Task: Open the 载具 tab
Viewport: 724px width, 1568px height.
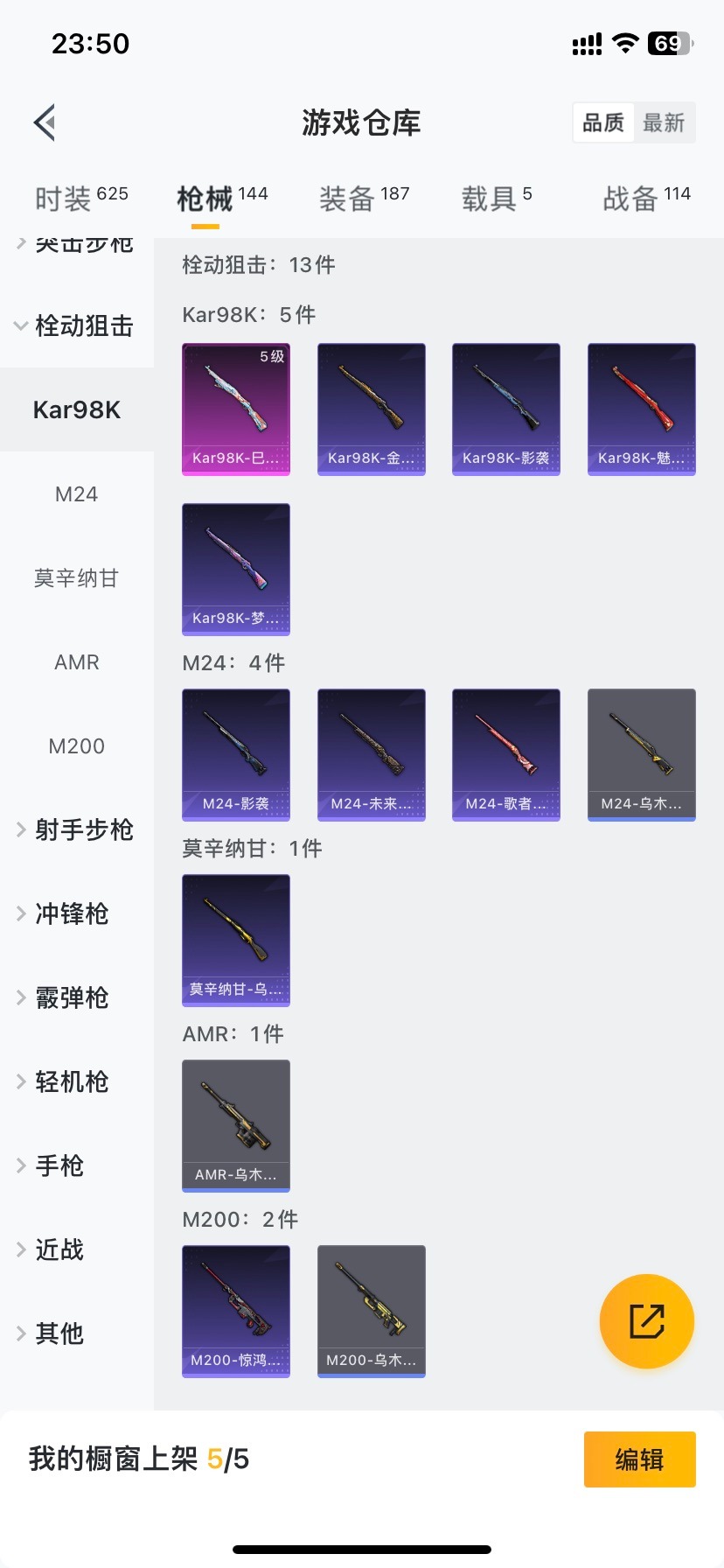Action: 496,199
